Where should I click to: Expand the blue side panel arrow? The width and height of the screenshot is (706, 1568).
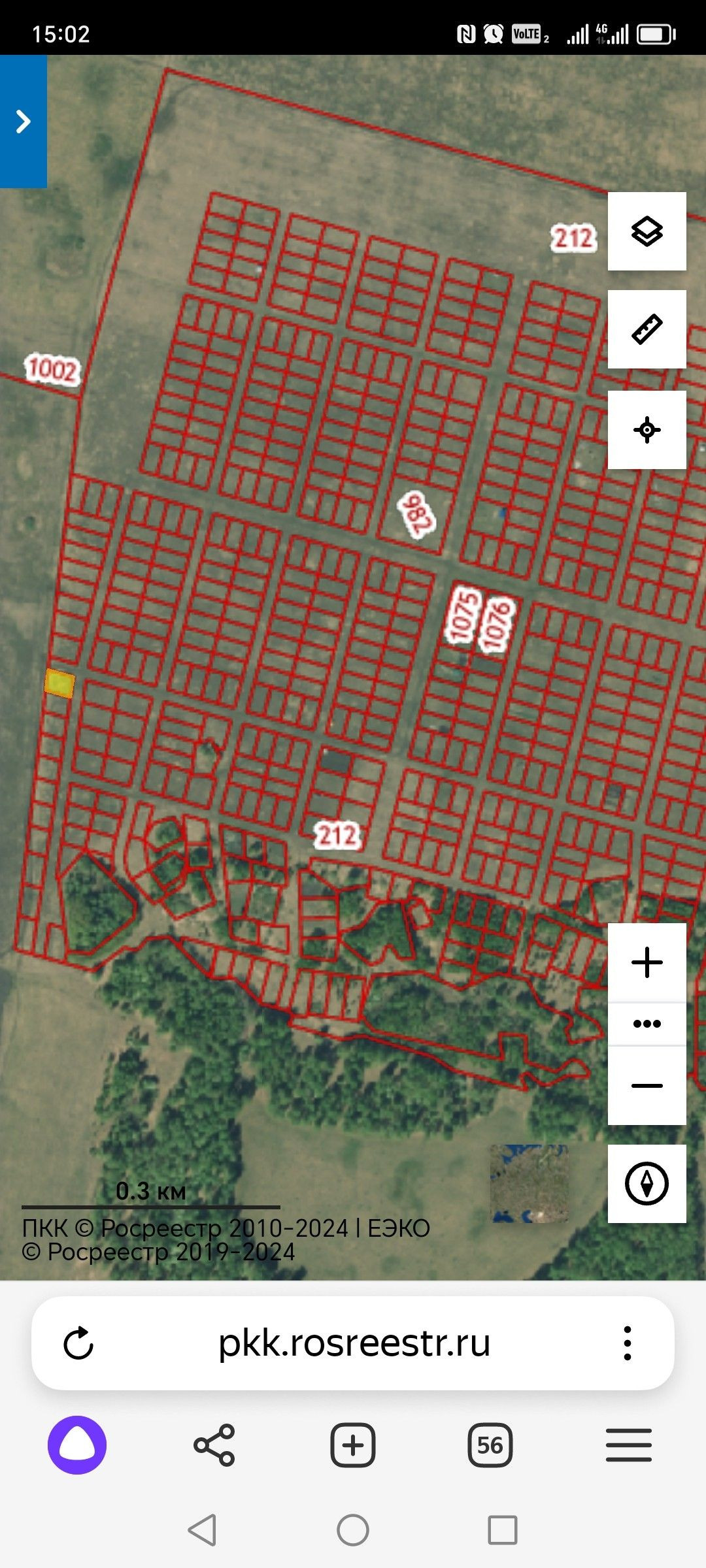[24, 122]
